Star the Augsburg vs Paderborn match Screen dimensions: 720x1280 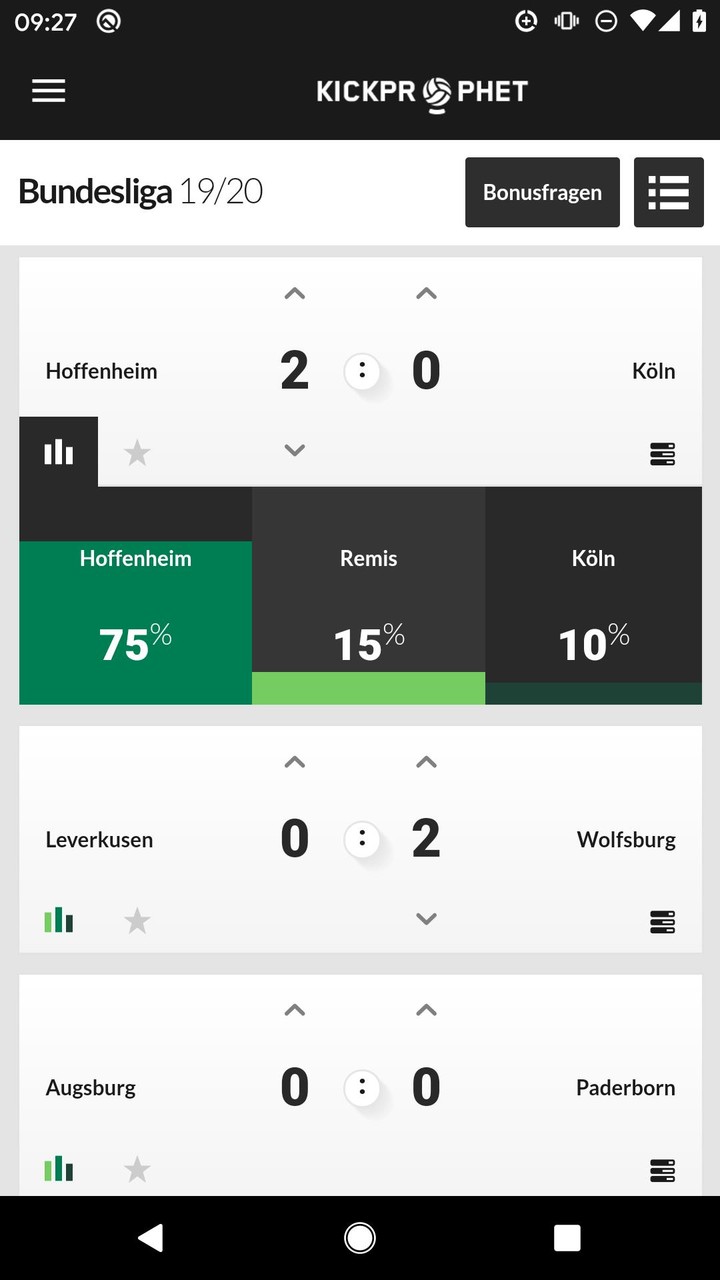136,1167
